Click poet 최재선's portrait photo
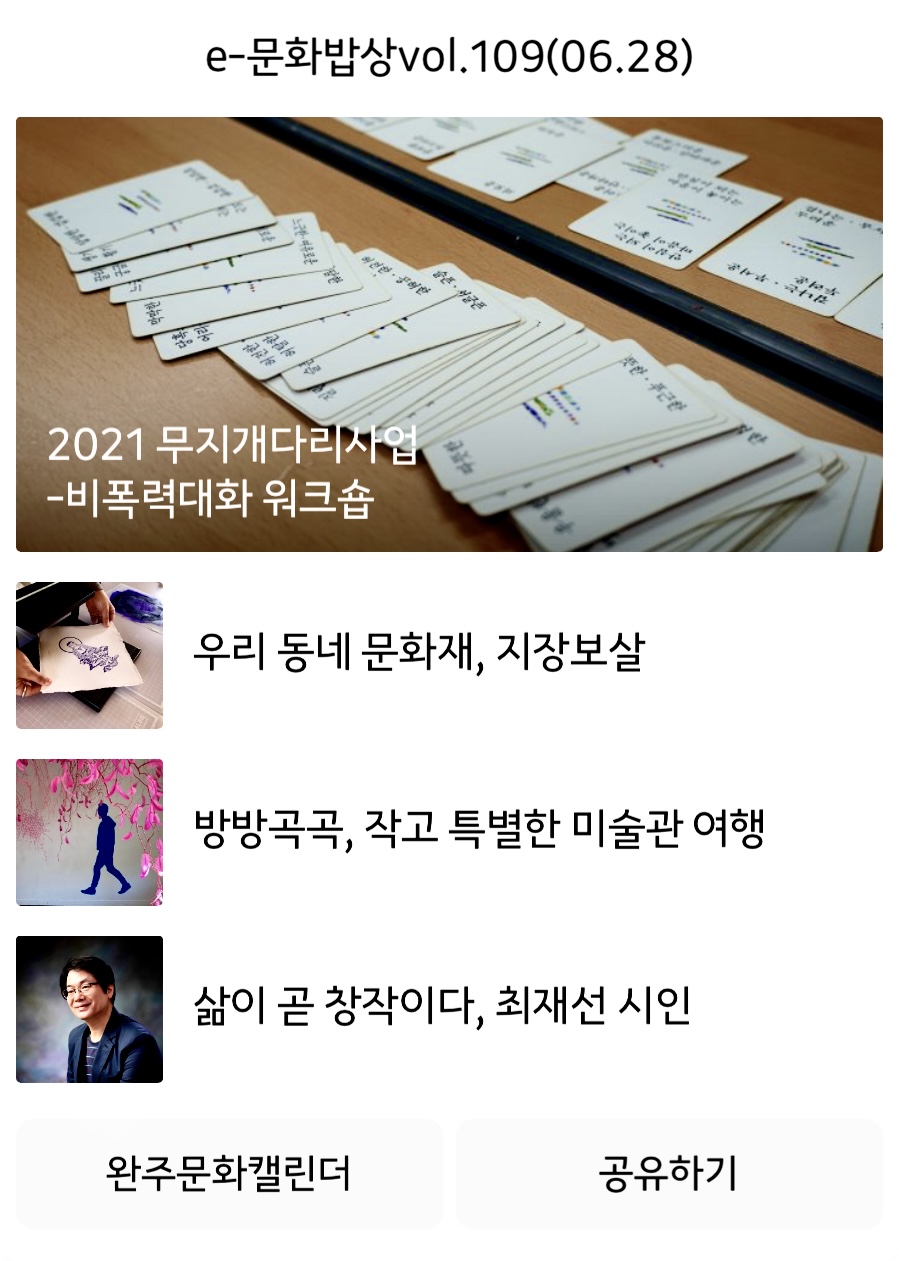 (x=88, y=1011)
